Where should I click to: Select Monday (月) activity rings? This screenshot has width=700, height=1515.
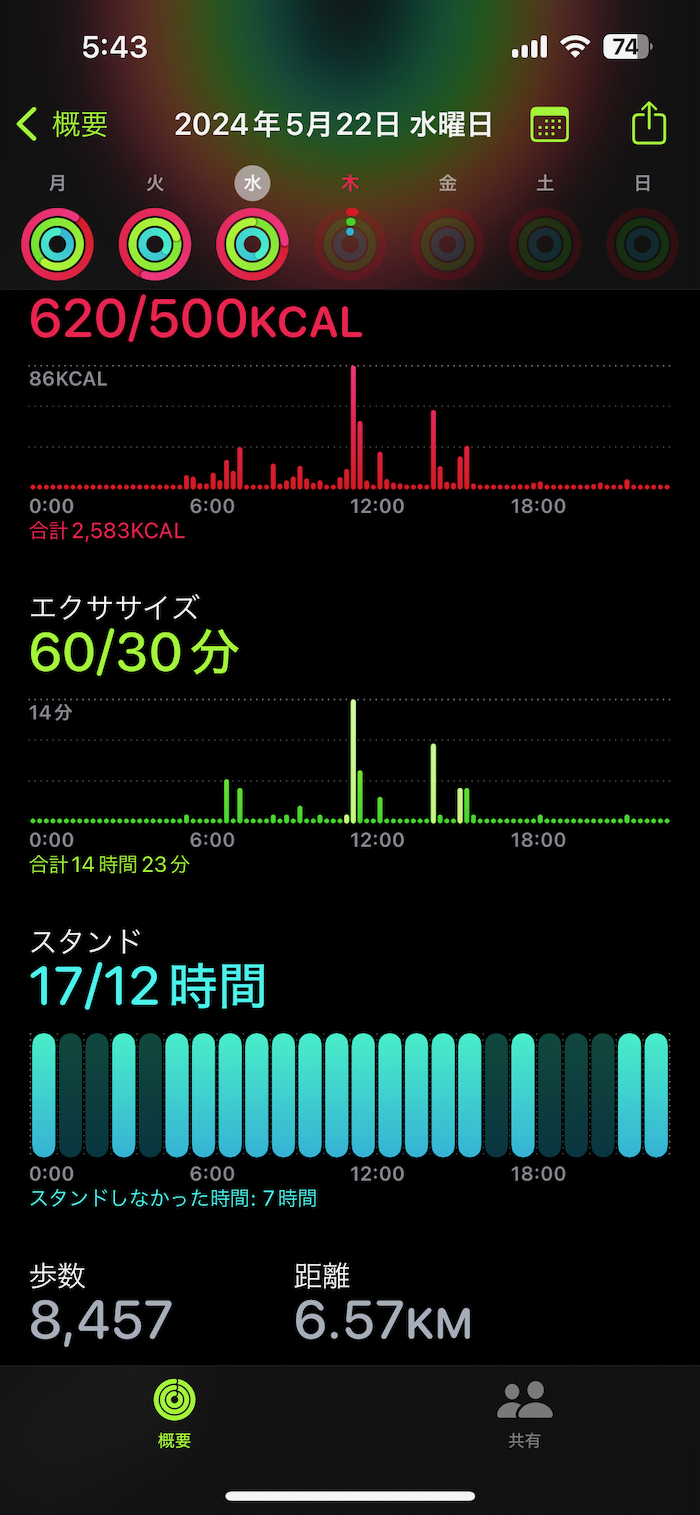[57, 243]
